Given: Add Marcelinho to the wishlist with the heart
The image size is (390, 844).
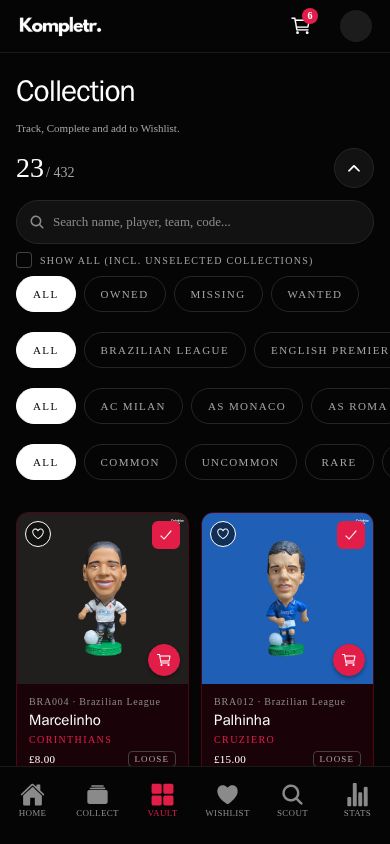Looking at the screenshot, I should (x=38, y=534).
